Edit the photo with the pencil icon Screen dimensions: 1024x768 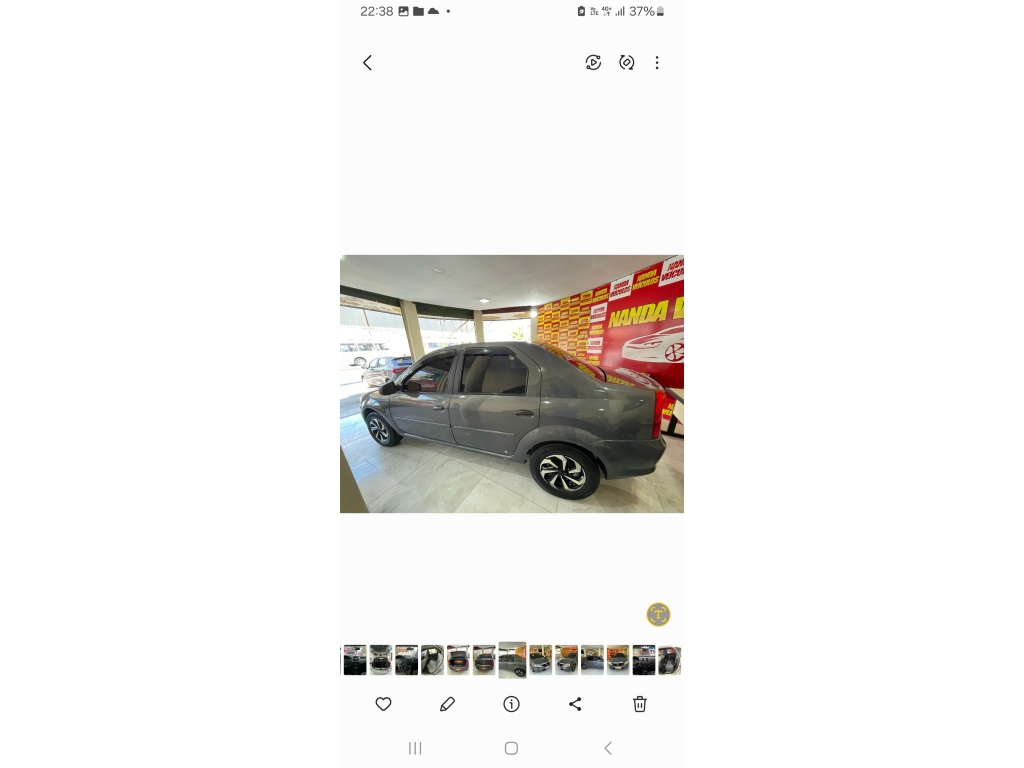tap(447, 704)
